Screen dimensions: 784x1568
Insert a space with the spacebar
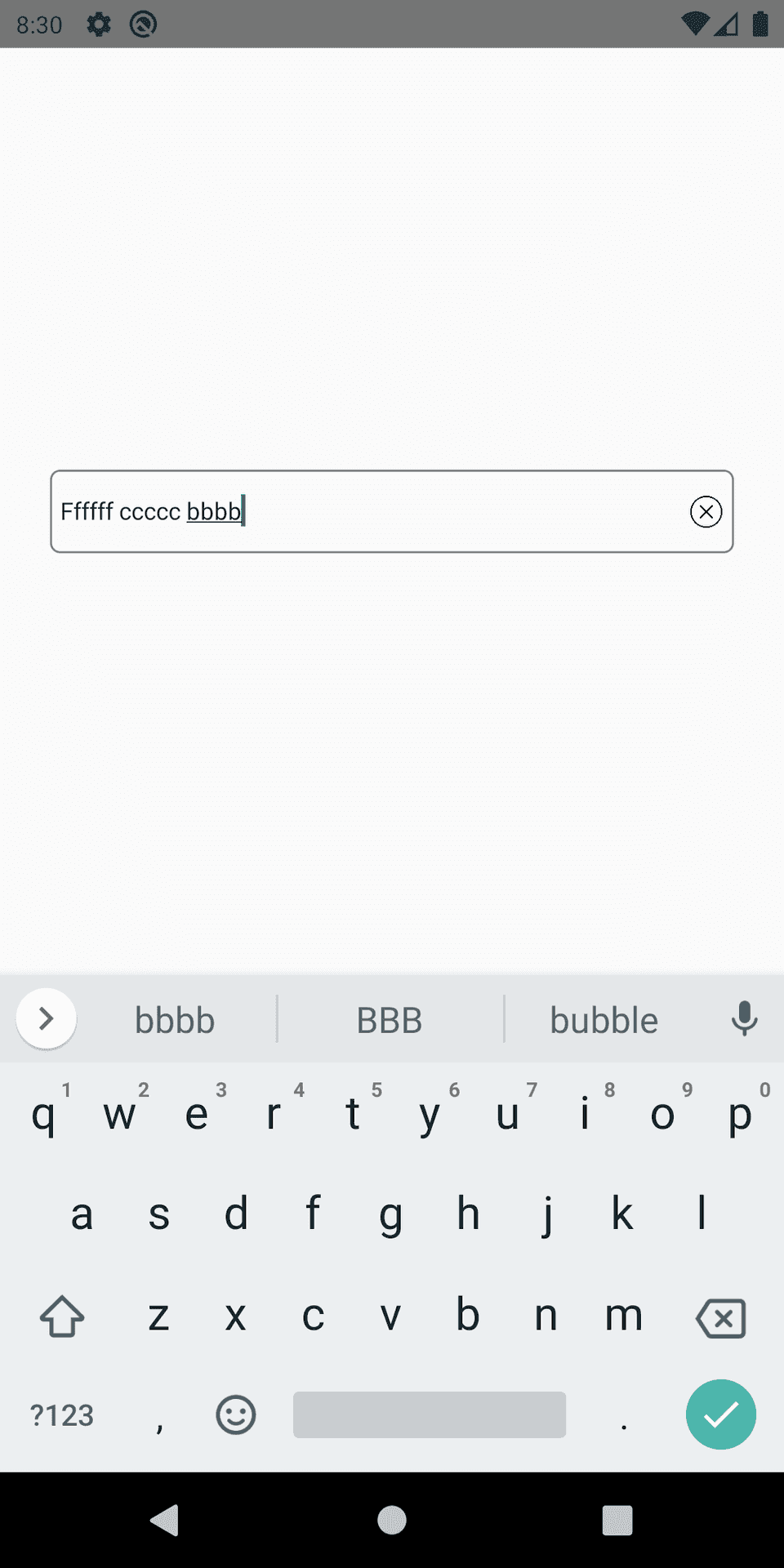(x=430, y=1414)
